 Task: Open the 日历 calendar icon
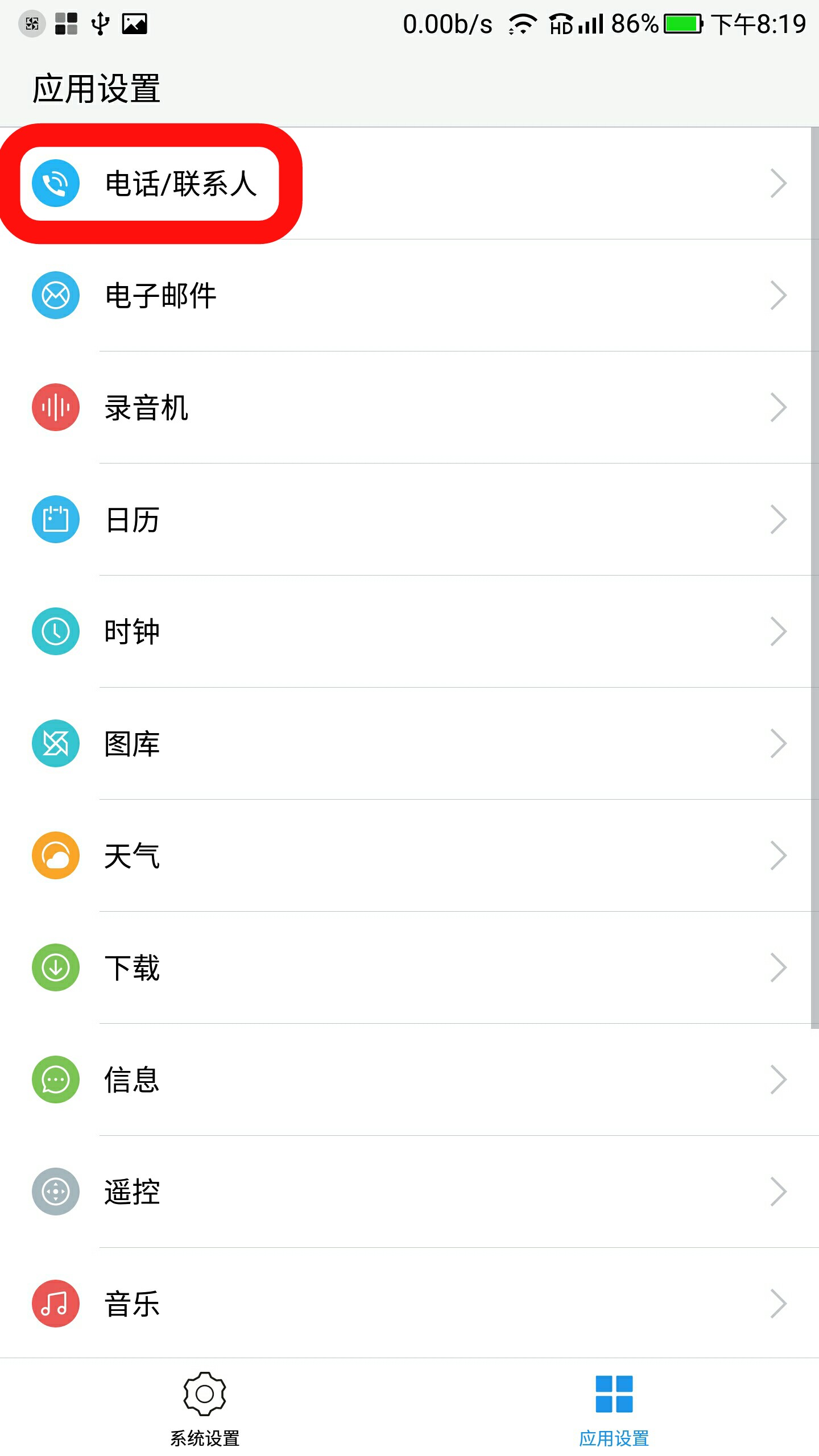pyautogui.click(x=55, y=519)
